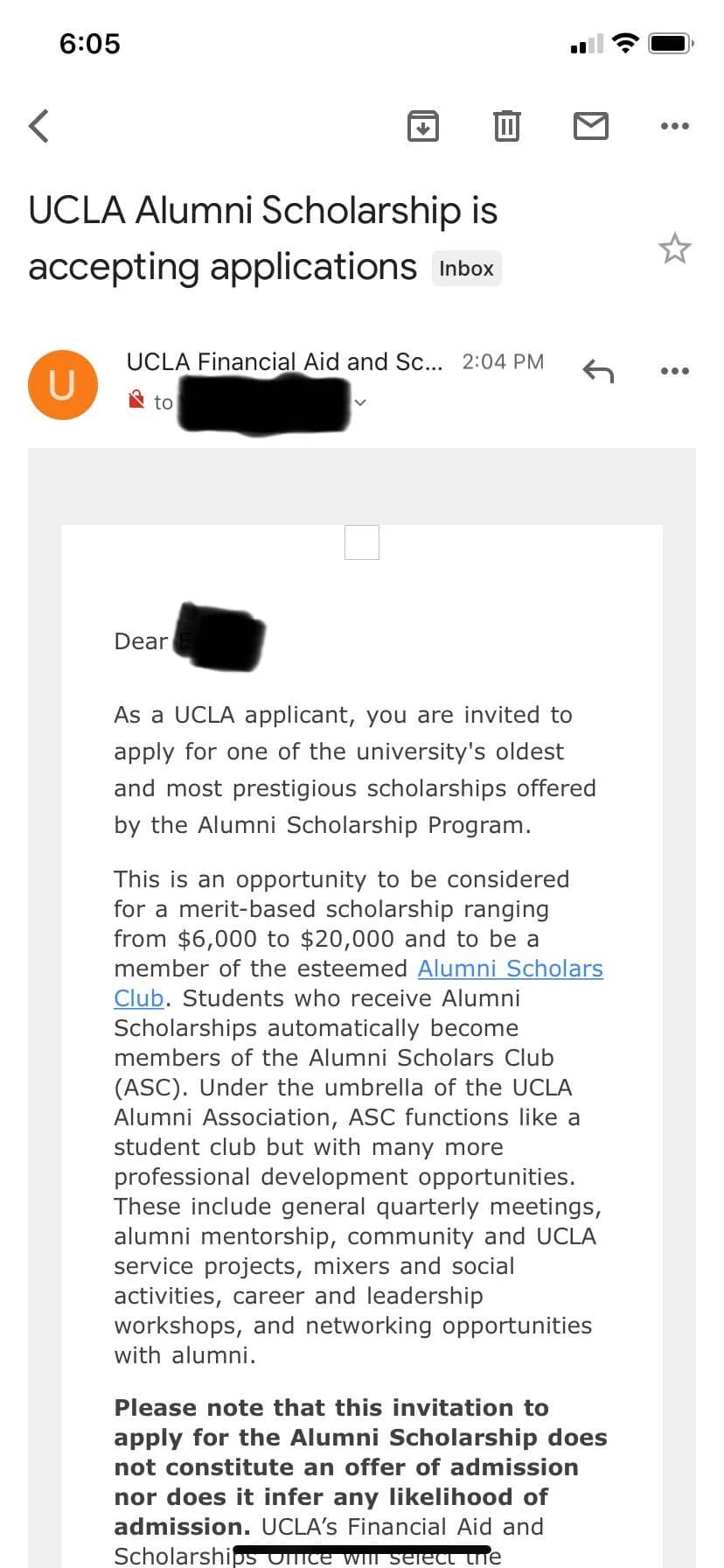The width and height of the screenshot is (724, 1568).
Task: Archive this email
Action: point(423,126)
